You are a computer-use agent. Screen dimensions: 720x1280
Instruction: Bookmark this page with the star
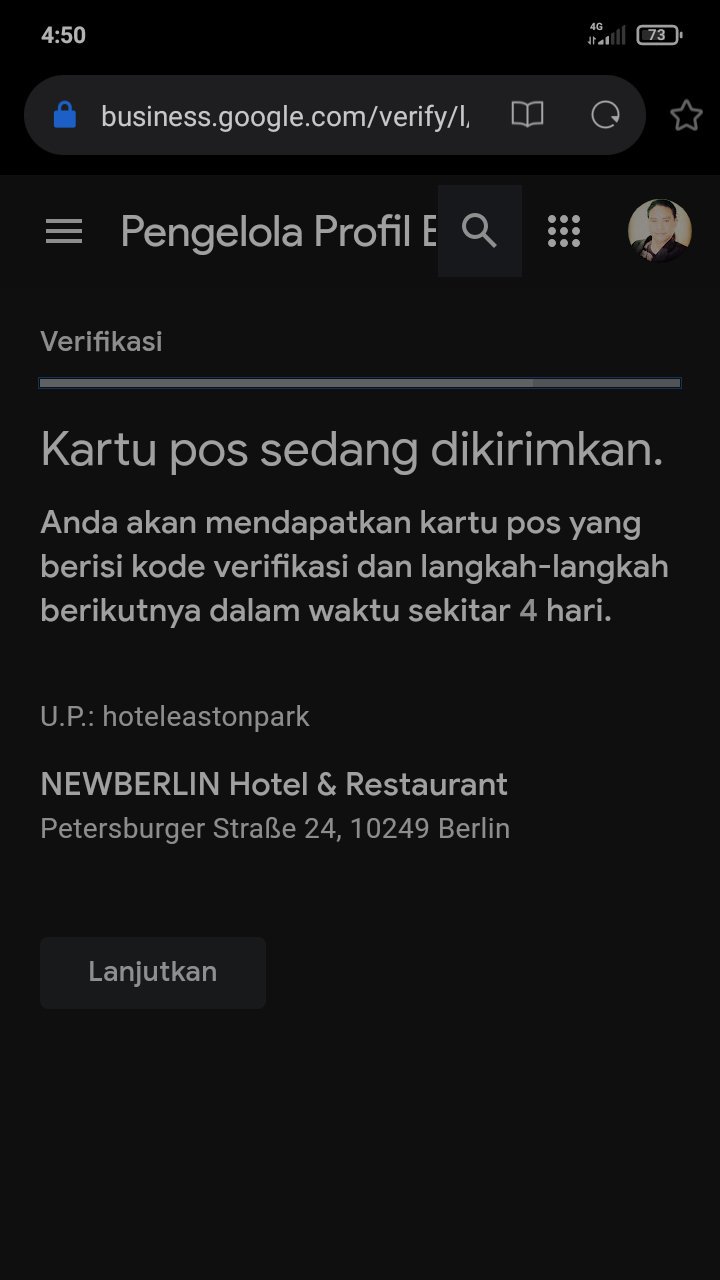(686, 116)
